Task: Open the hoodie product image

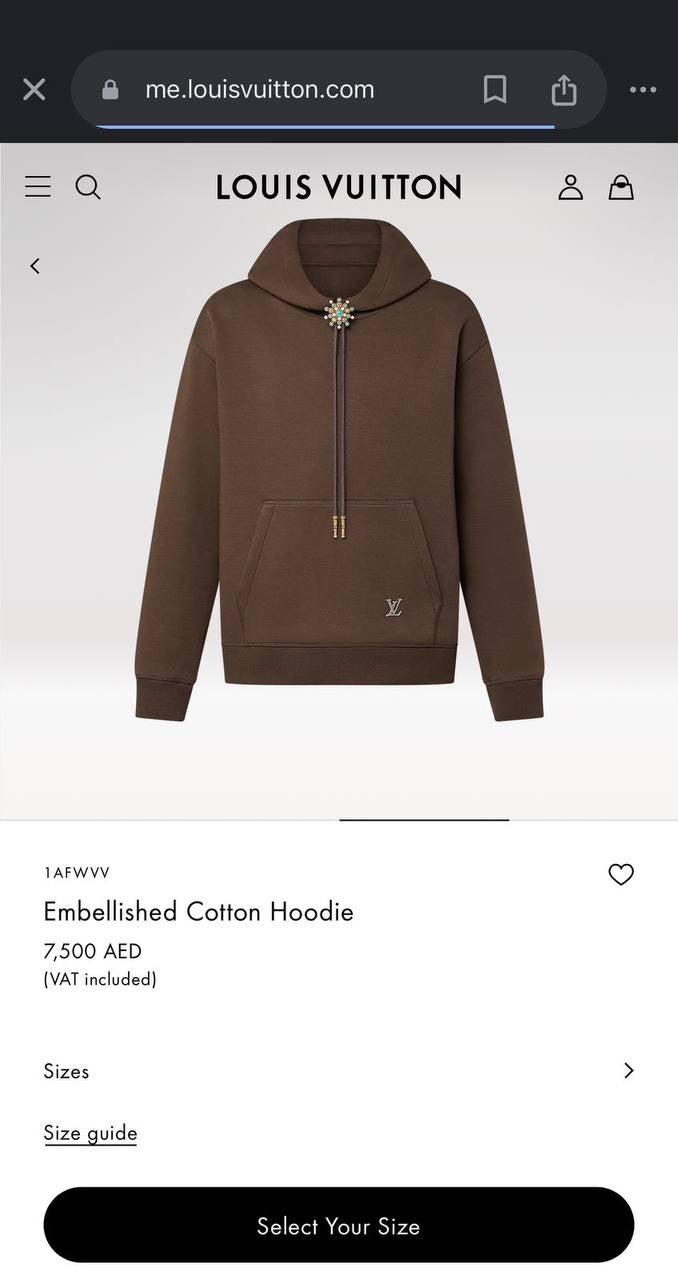Action: pyautogui.click(x=339, y=470)
